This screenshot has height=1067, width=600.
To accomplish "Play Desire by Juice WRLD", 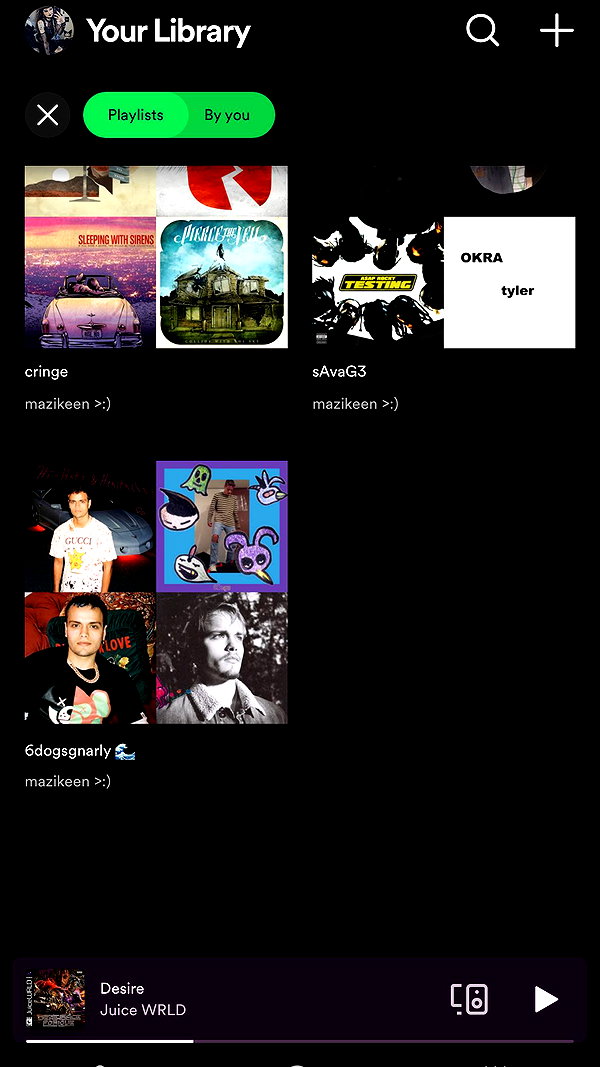I will click(x=546, y=999).
